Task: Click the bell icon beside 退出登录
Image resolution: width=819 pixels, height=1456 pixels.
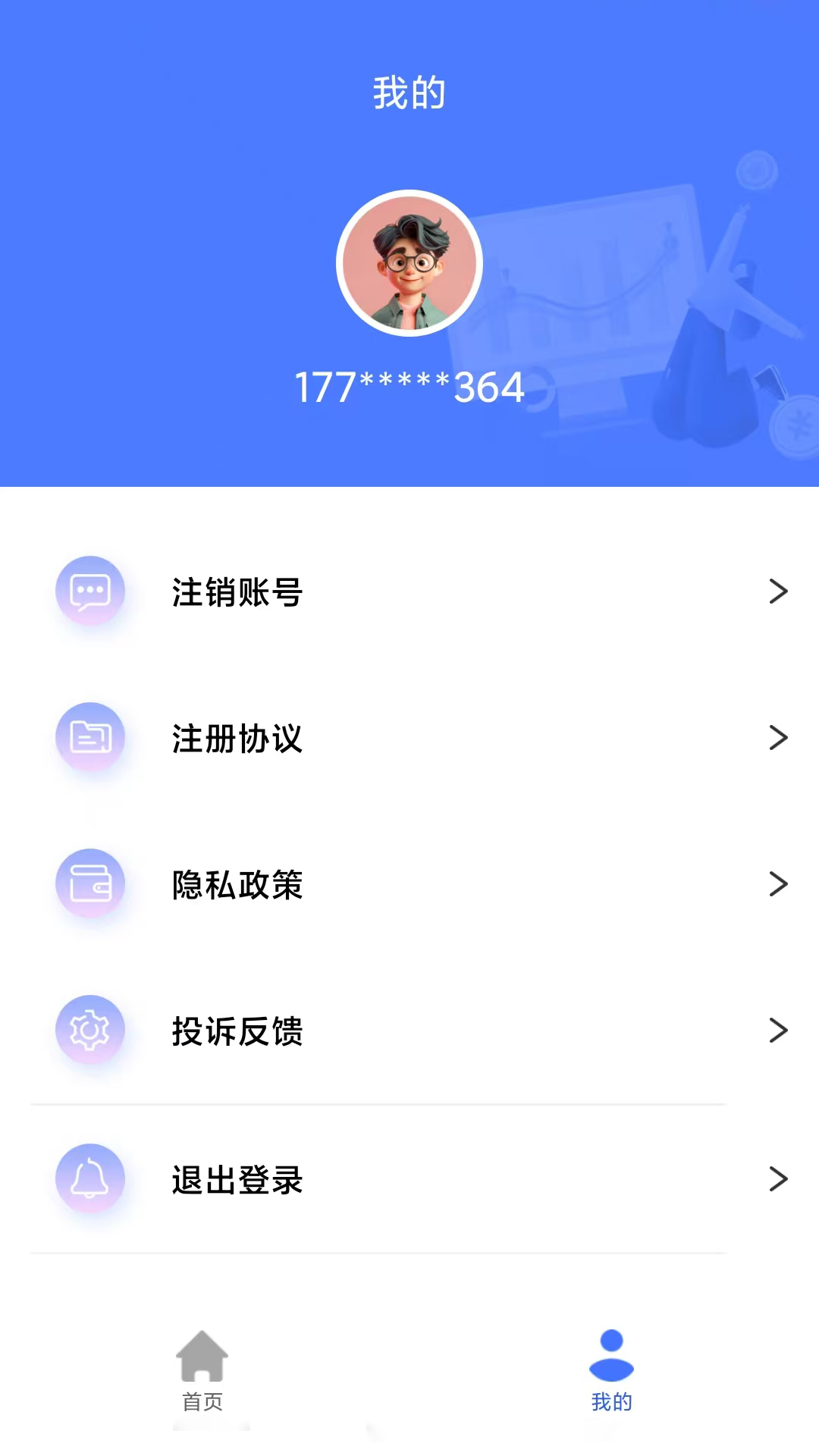Action: coord(90,1179)
